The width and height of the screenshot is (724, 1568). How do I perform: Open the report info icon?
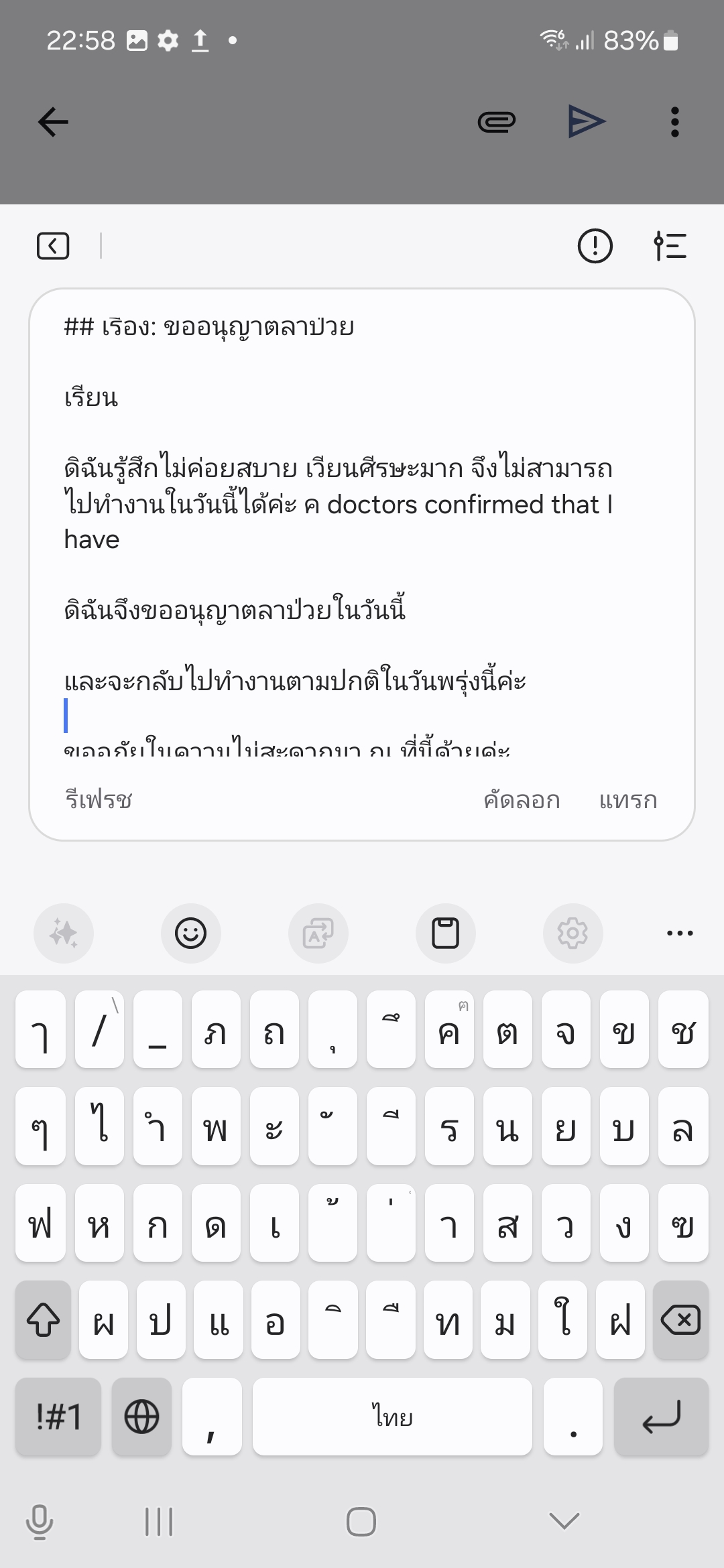pyautogui.click(x=595, y=246)
